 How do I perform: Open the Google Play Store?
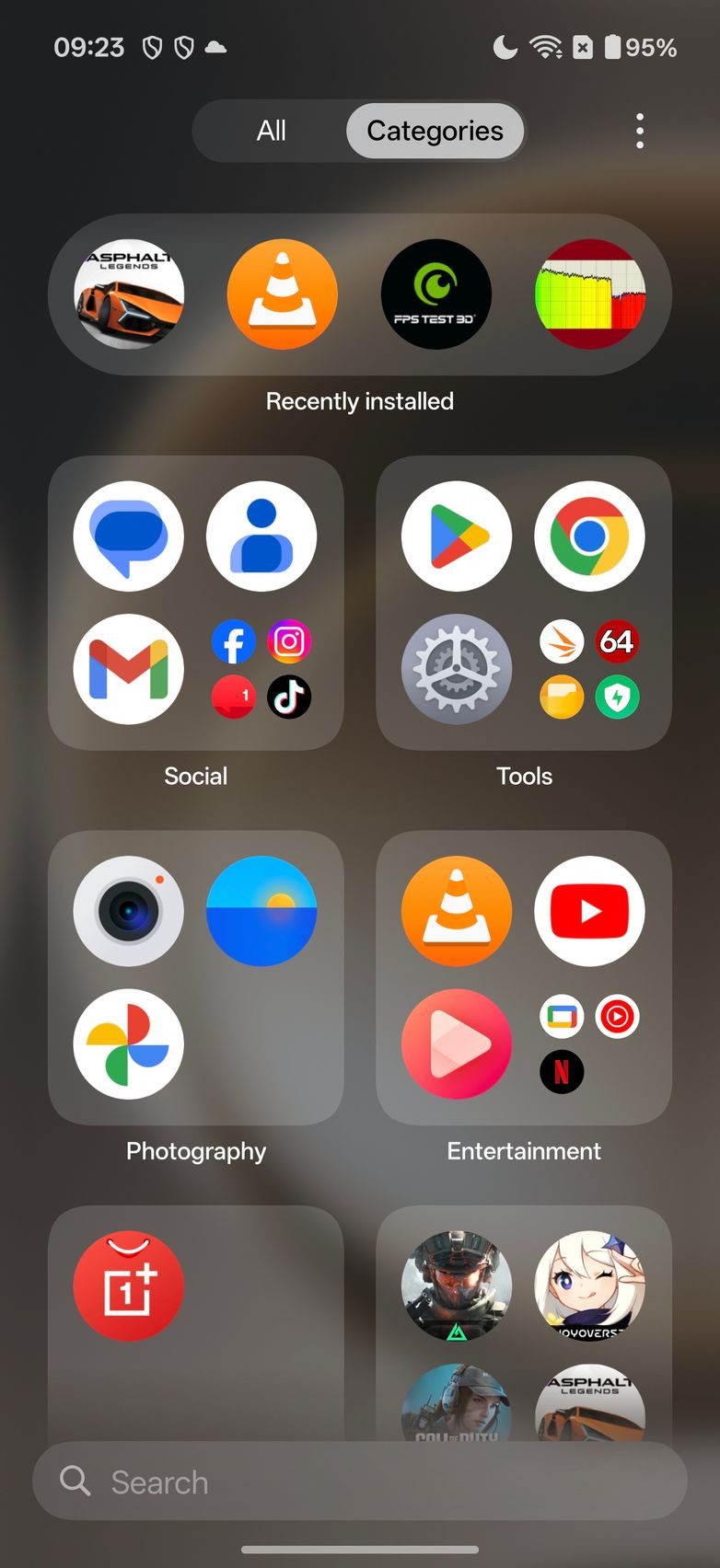[457, 536]
